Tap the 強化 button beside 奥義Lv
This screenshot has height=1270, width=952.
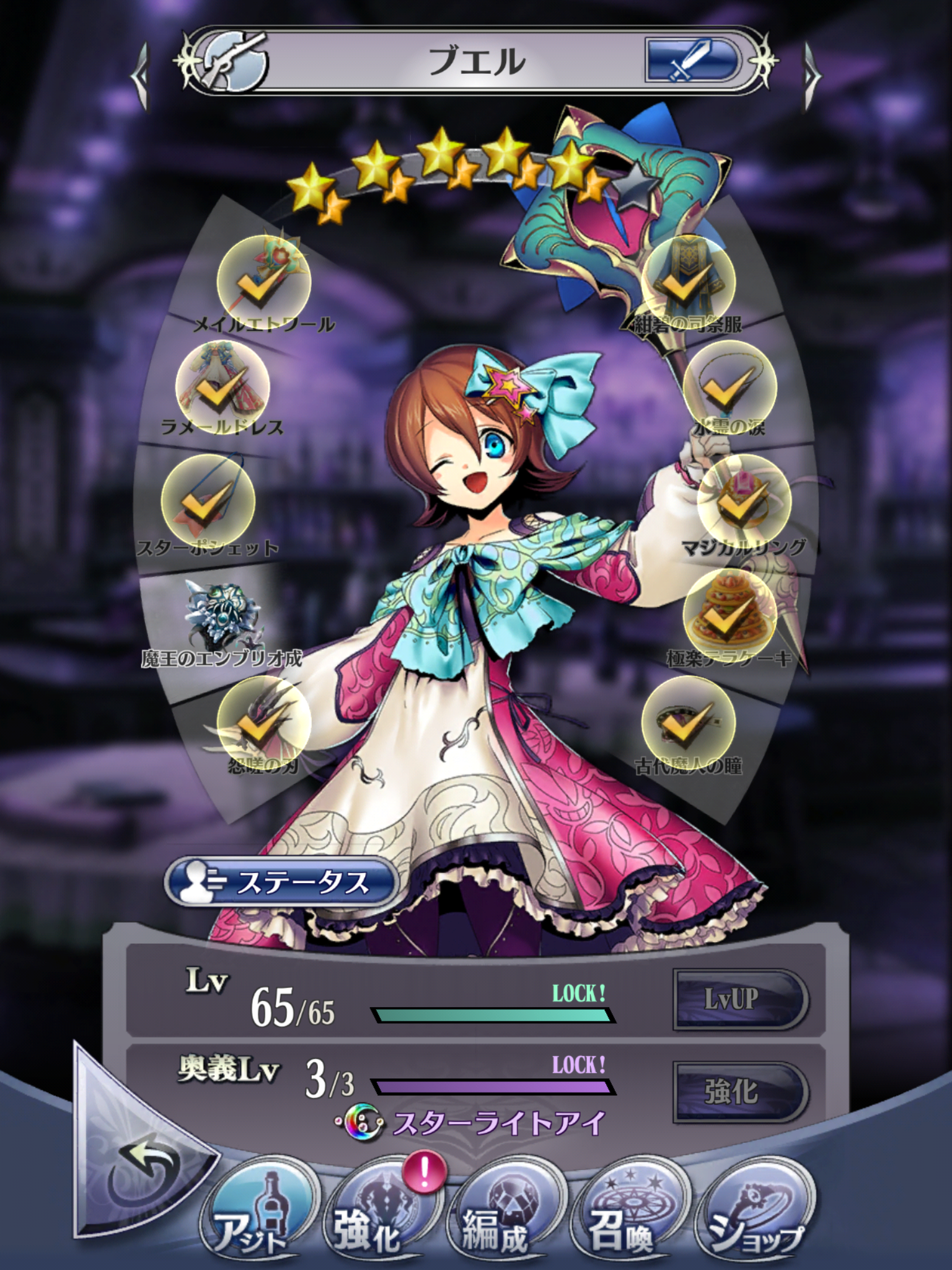(x=740, y=1092)
